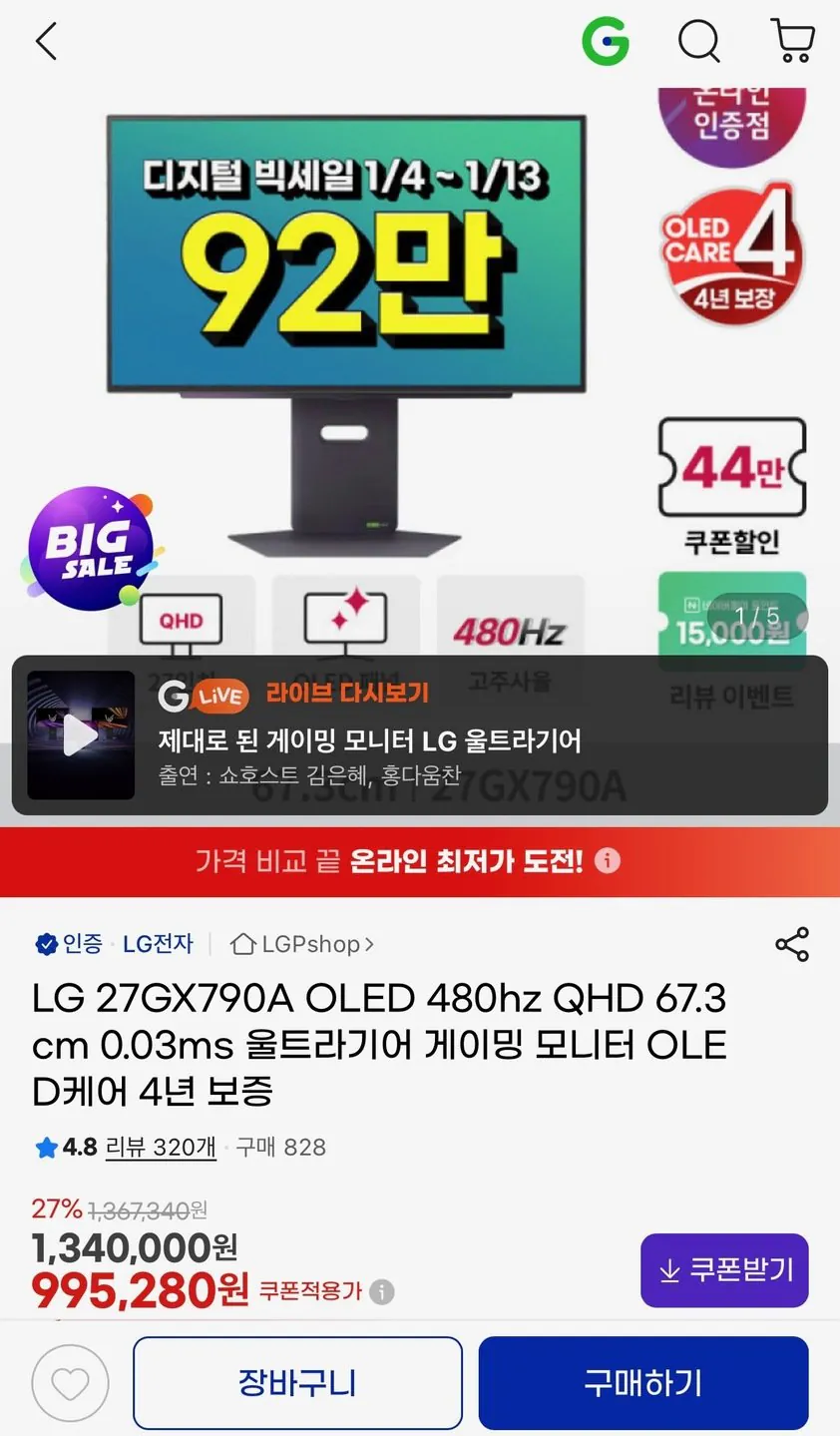840x1436 pixels.
Task: Open the share icon next to LGPshop
Action: [792, 944]
